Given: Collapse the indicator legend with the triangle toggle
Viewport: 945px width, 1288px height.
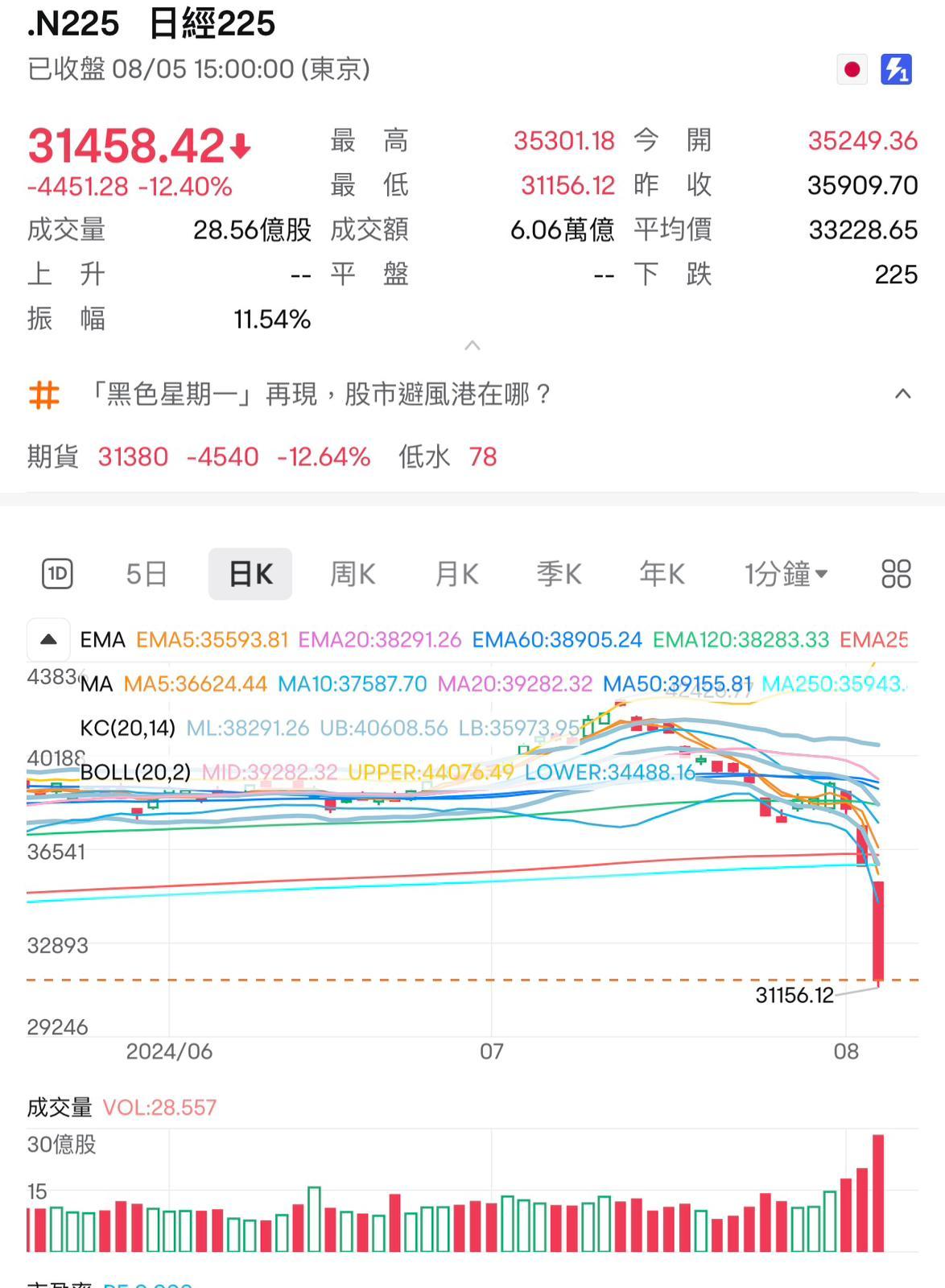Looking at the screenshot, I should coord(48,640).
